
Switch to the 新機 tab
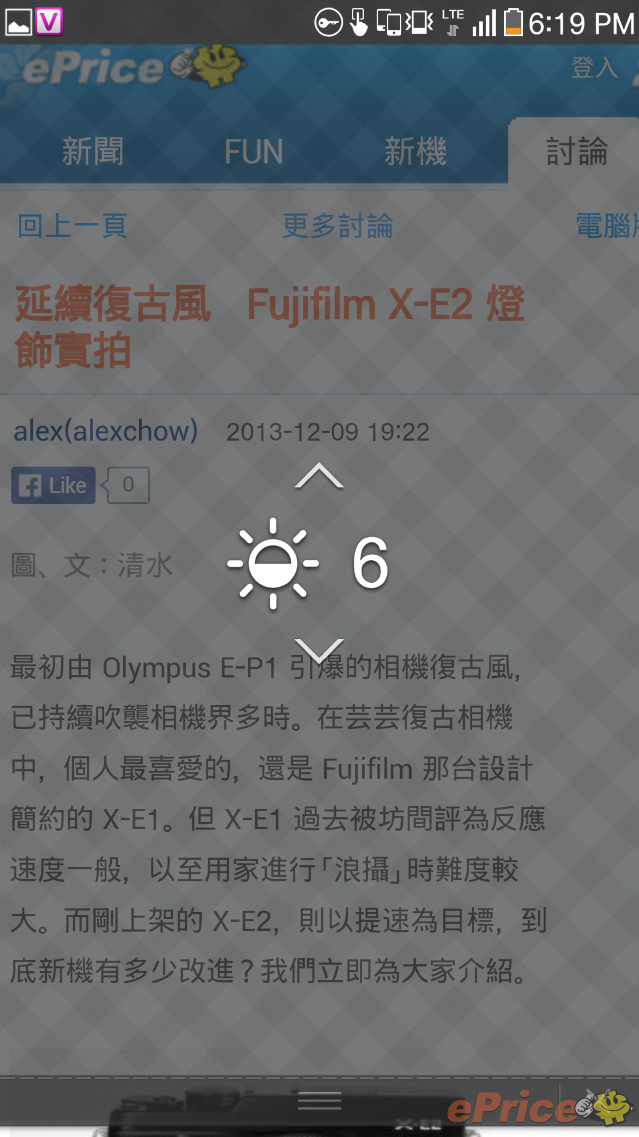tap(415, 152)
